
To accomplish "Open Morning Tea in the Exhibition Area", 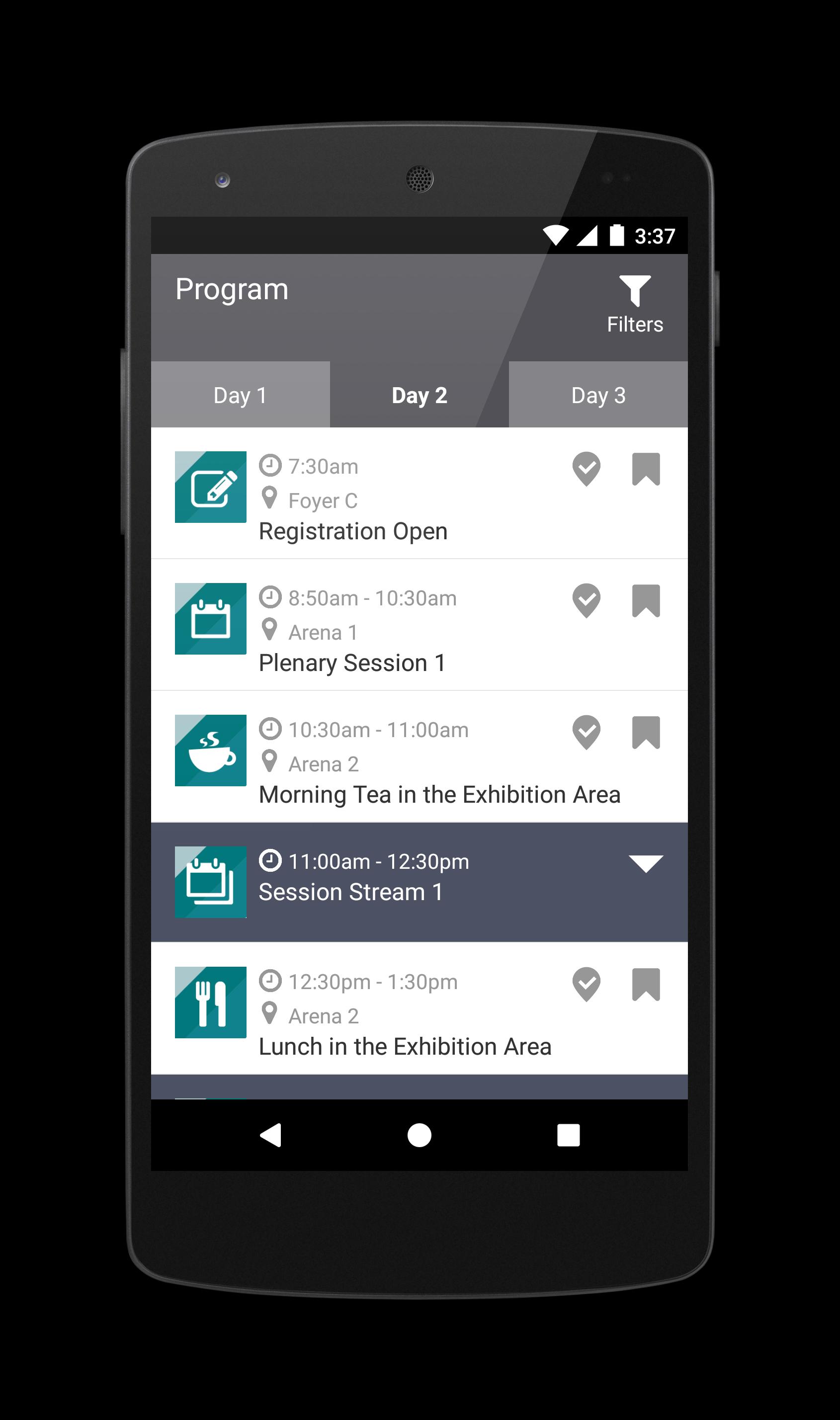I will [439, 794].
